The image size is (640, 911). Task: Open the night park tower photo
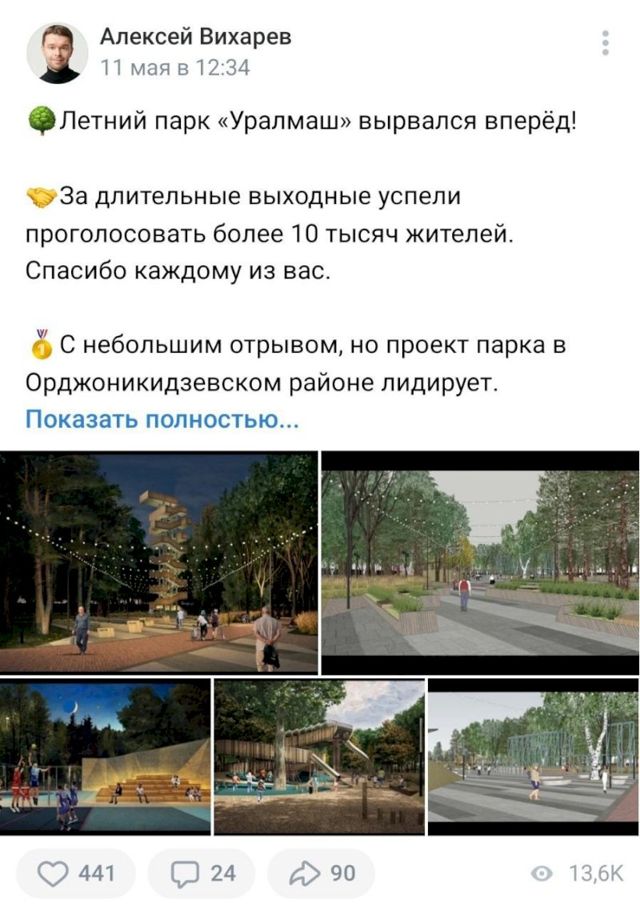tap(159, 562)
